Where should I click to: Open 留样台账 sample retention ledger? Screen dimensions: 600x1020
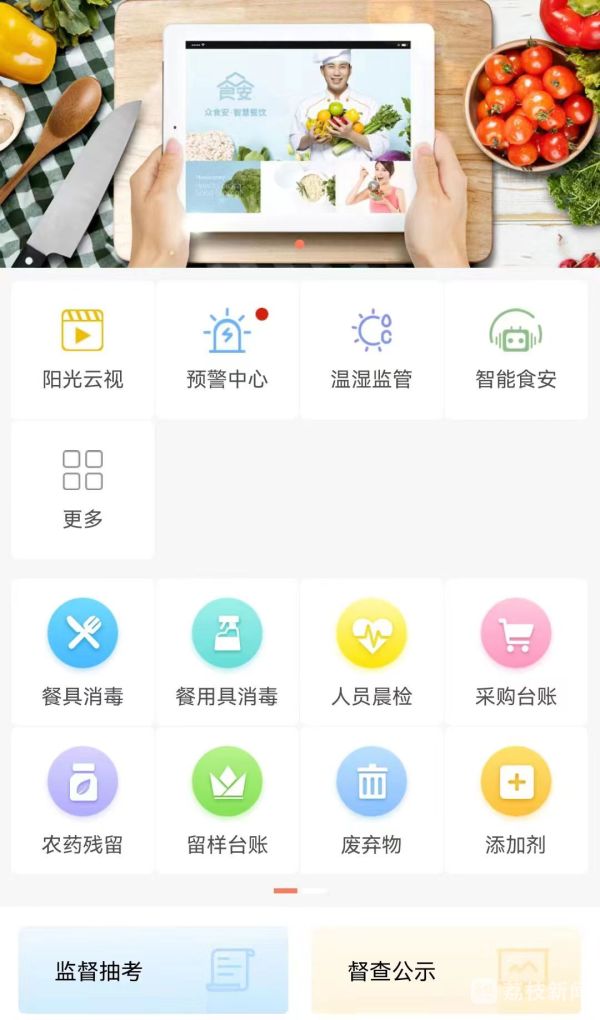[227, 800]
